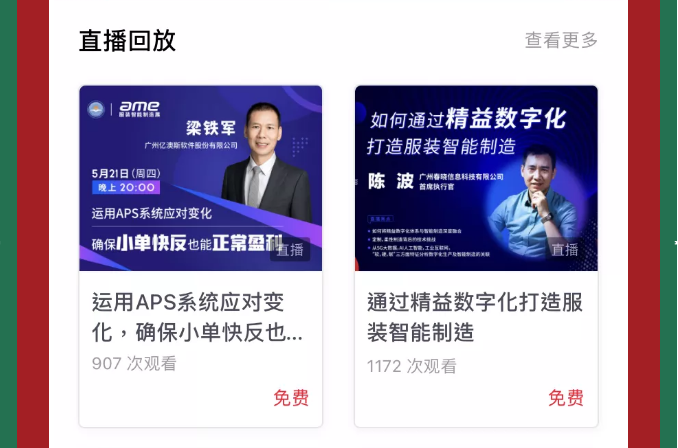Open 查看更多 for more live replays
The image size is (678, 448).
coord(561,40)
